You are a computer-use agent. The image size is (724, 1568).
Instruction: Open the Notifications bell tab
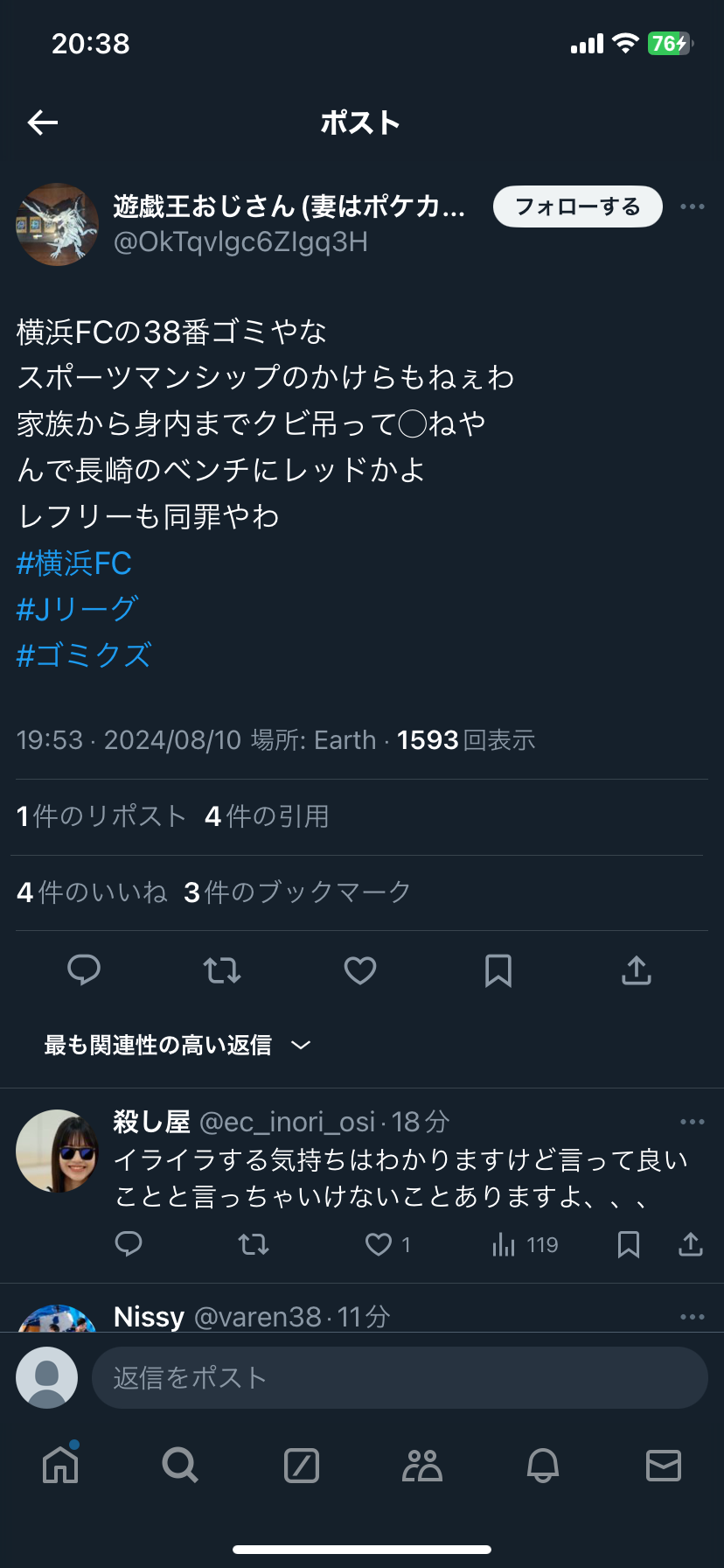pos(542,1465)
